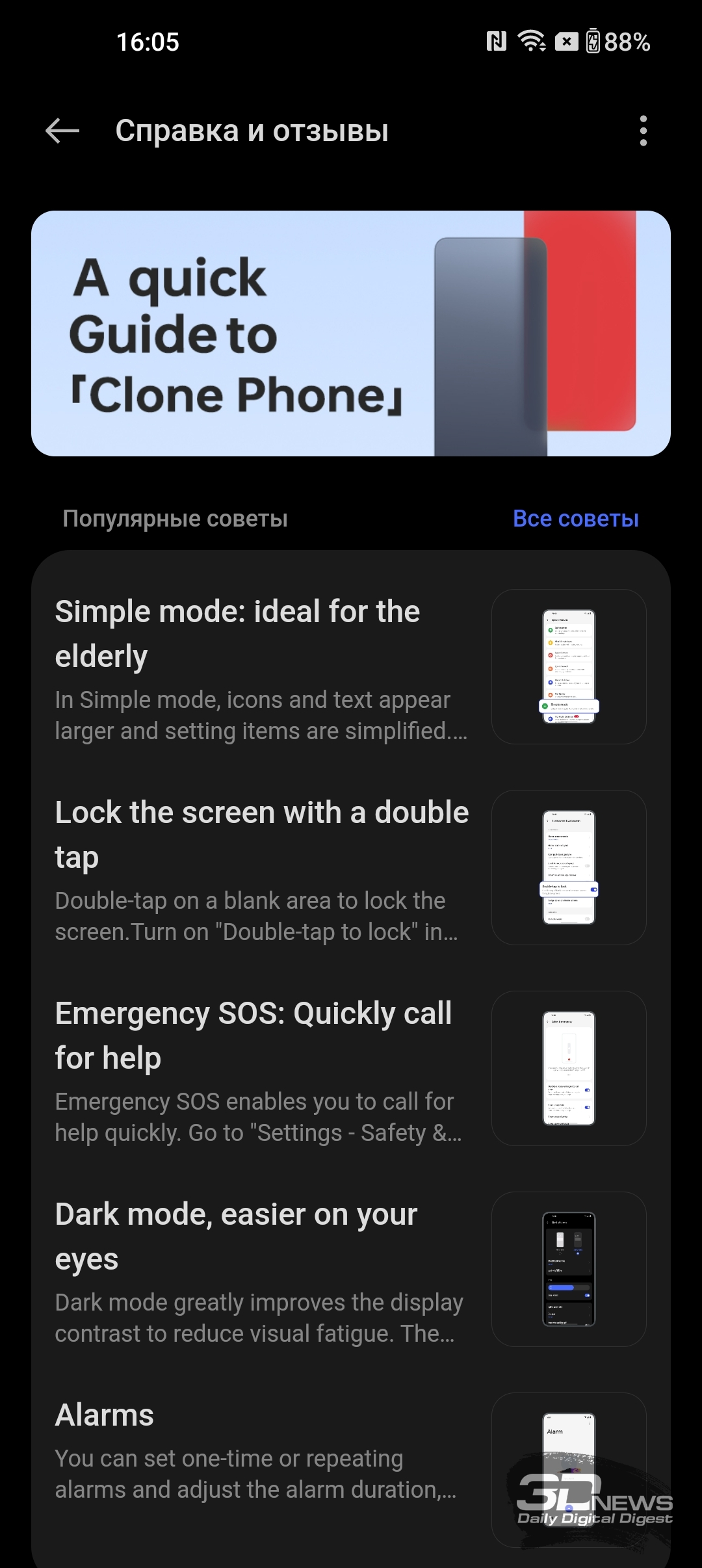Open the Clone Phone quick guide banner

[x=351, y=333]
